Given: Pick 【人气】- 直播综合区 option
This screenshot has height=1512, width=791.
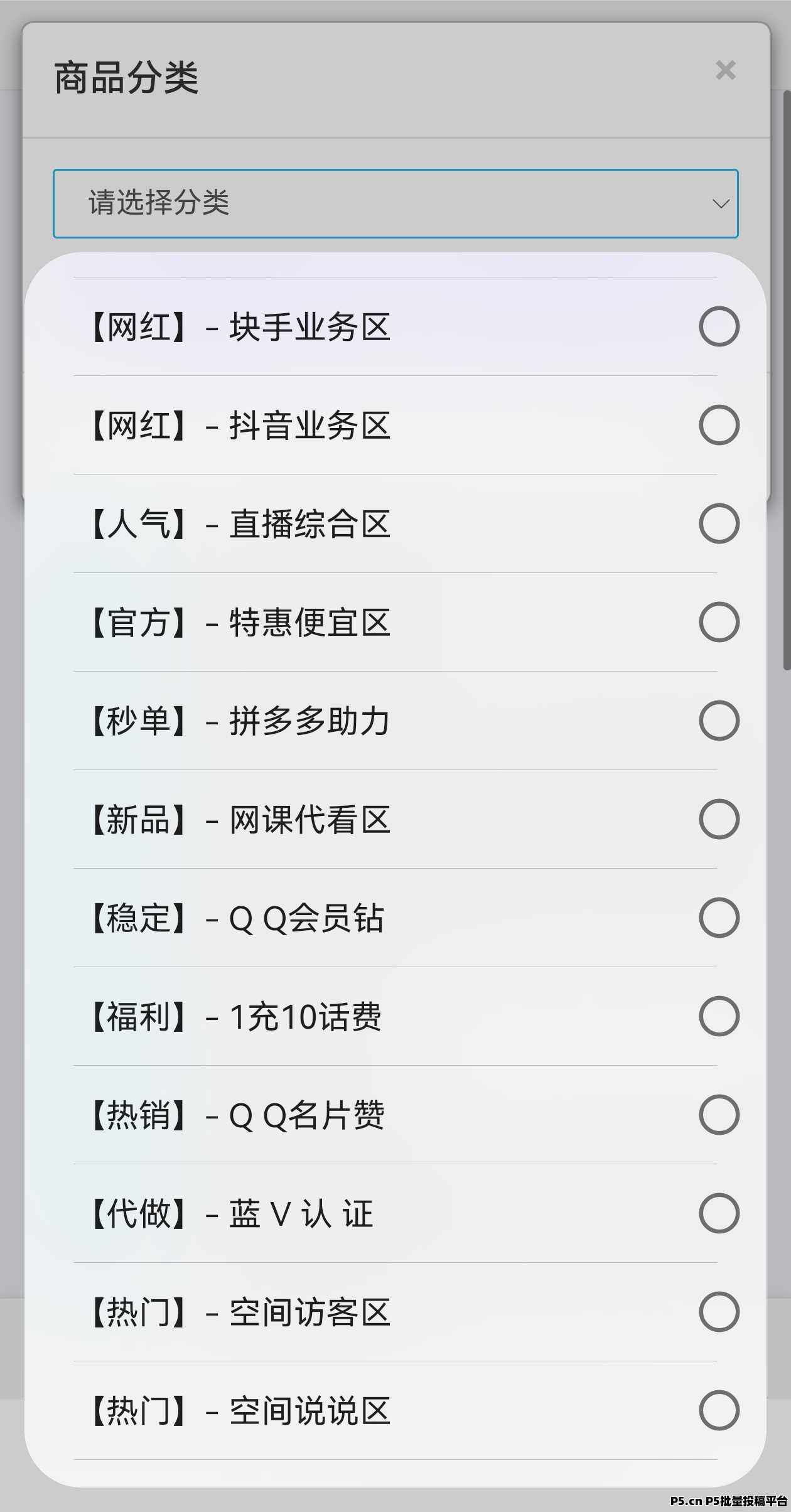Looking at the screenshot, I should click(395, 523).
